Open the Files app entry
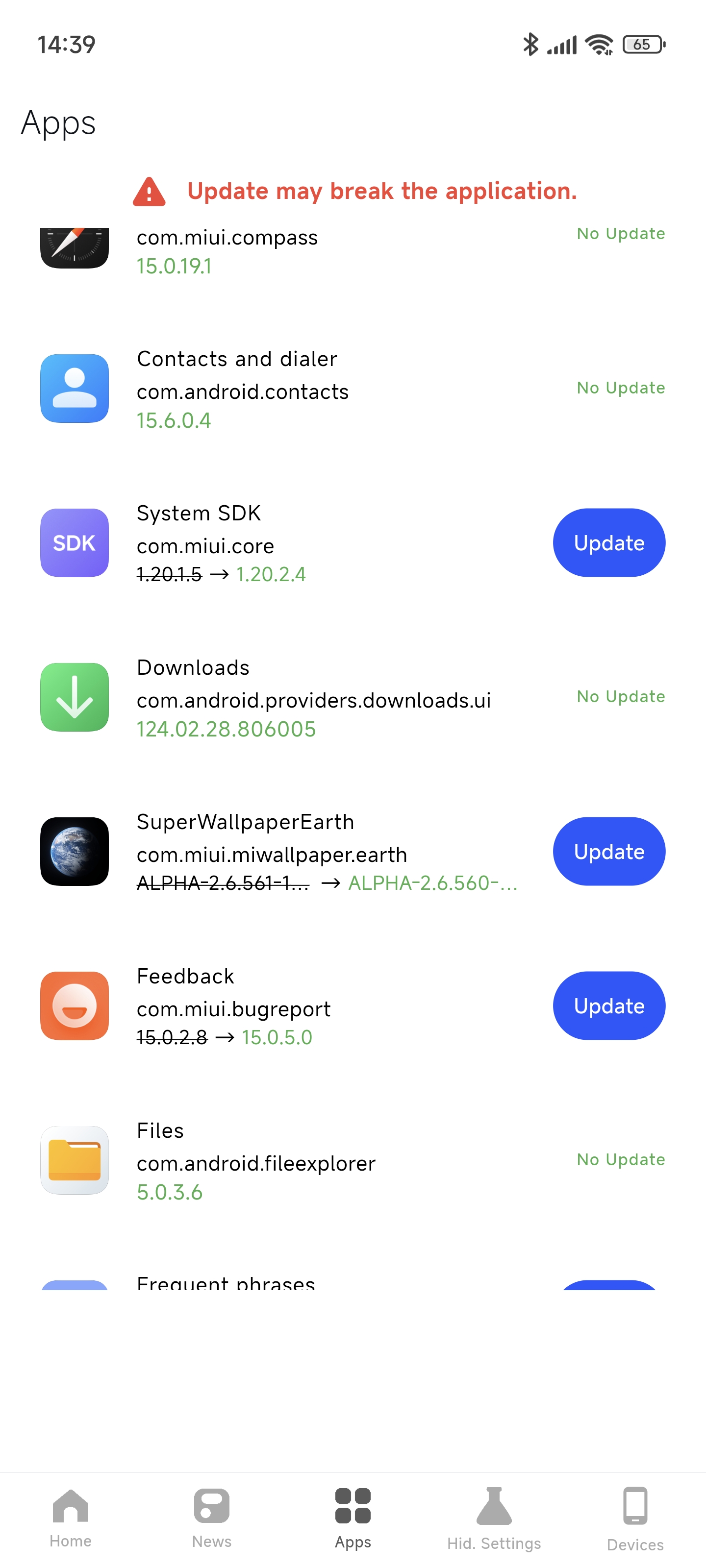The width and height of the screenshot is (706, 1568). click(x=353, y=1160)
